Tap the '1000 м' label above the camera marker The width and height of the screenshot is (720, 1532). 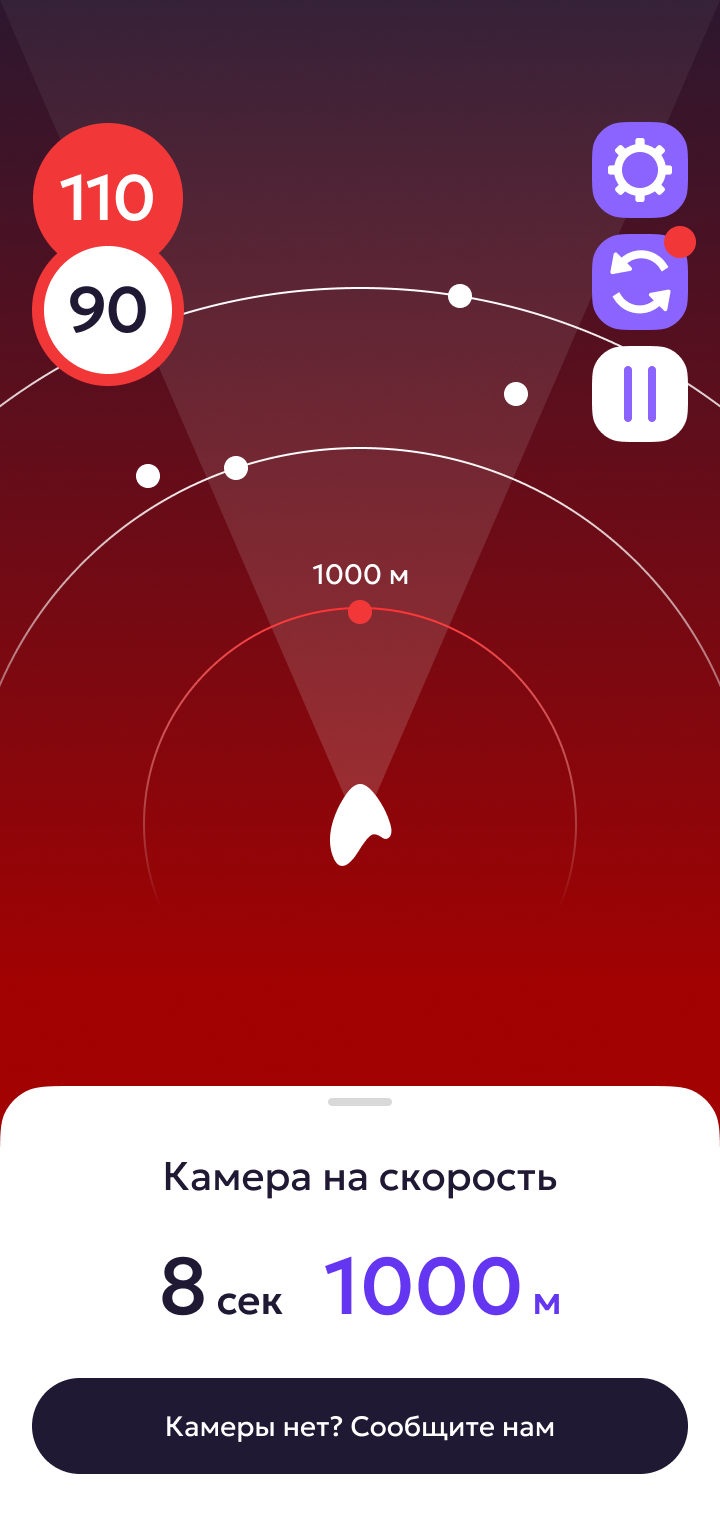click(360, 575)
